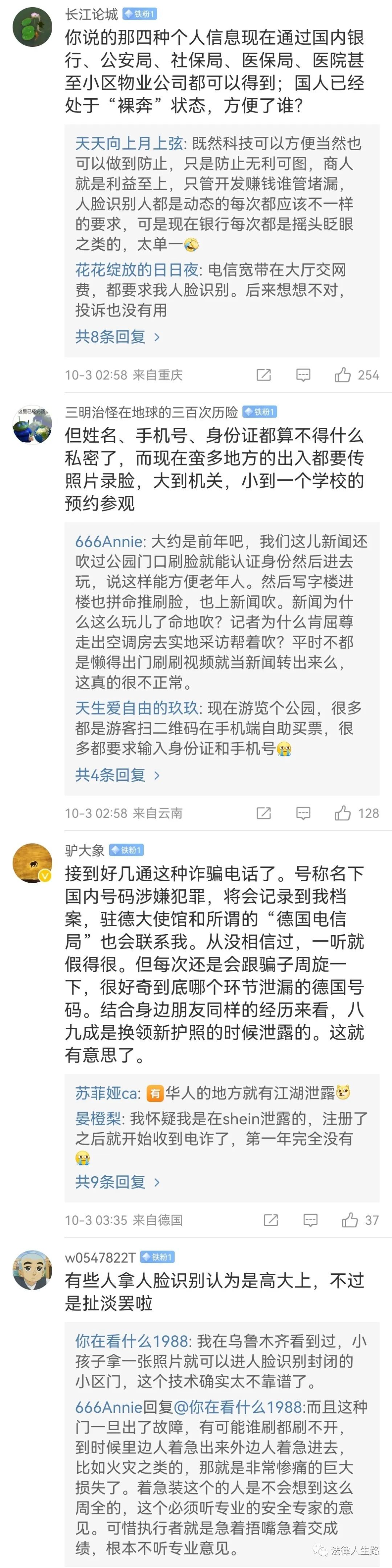The image size is (392, 1568).
Task: Open 苏菲娅ca's profile
Action: [106, 1093]
